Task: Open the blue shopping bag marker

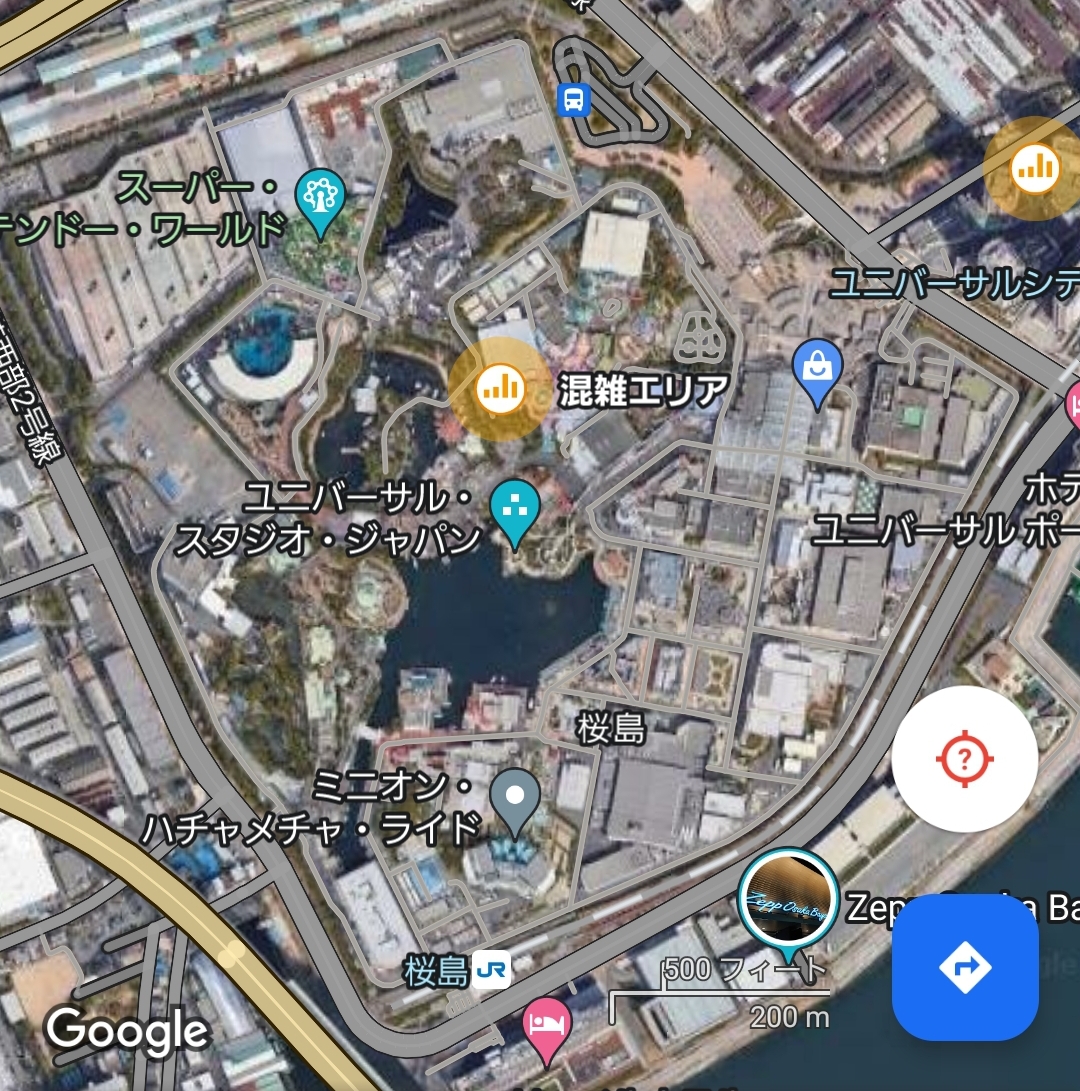Action: coord(817,369)
